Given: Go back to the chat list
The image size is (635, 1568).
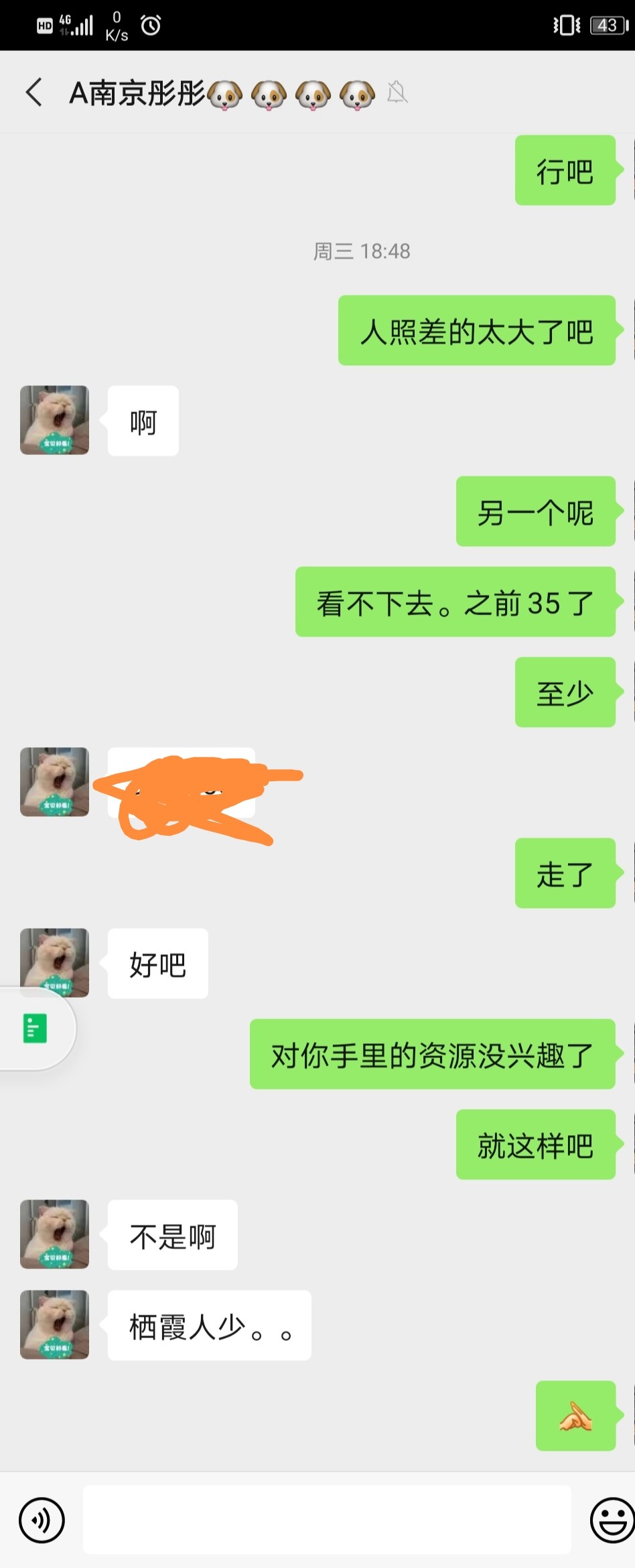Looking at the screenshot, I should click(x=34, y=92).
